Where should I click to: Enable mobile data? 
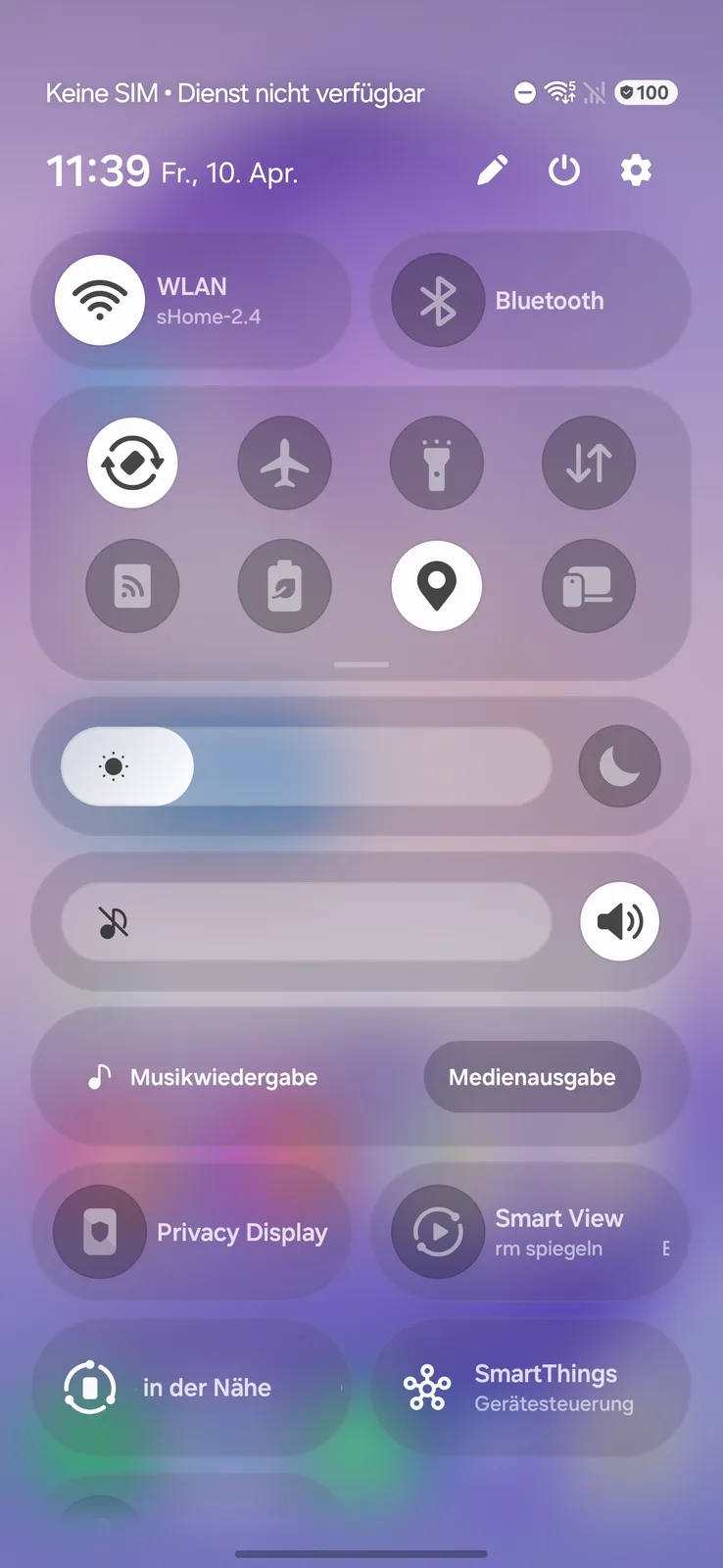pyautogui.click(x=589, y=463)
